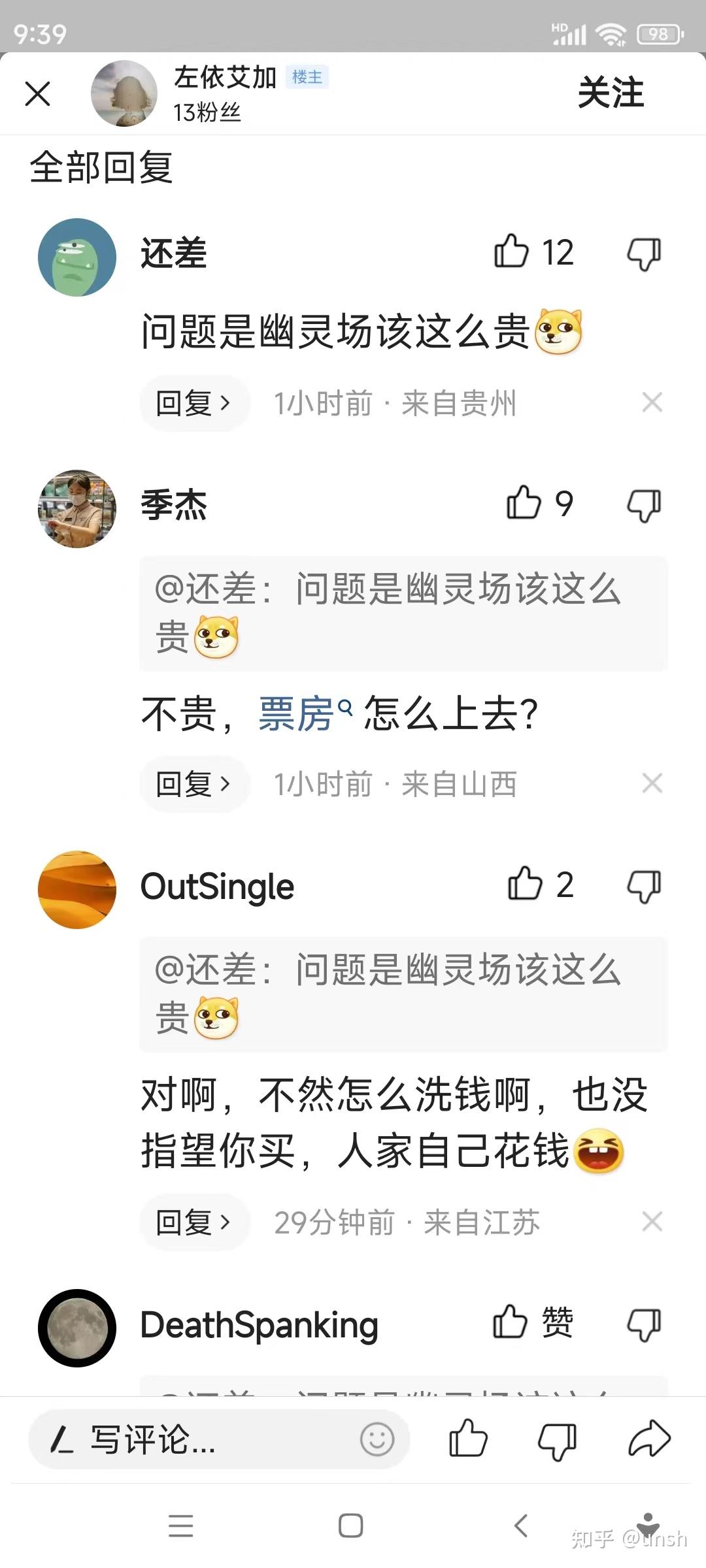
Task: Upvote the post from the bottom bar
Action: (468, 1439)
